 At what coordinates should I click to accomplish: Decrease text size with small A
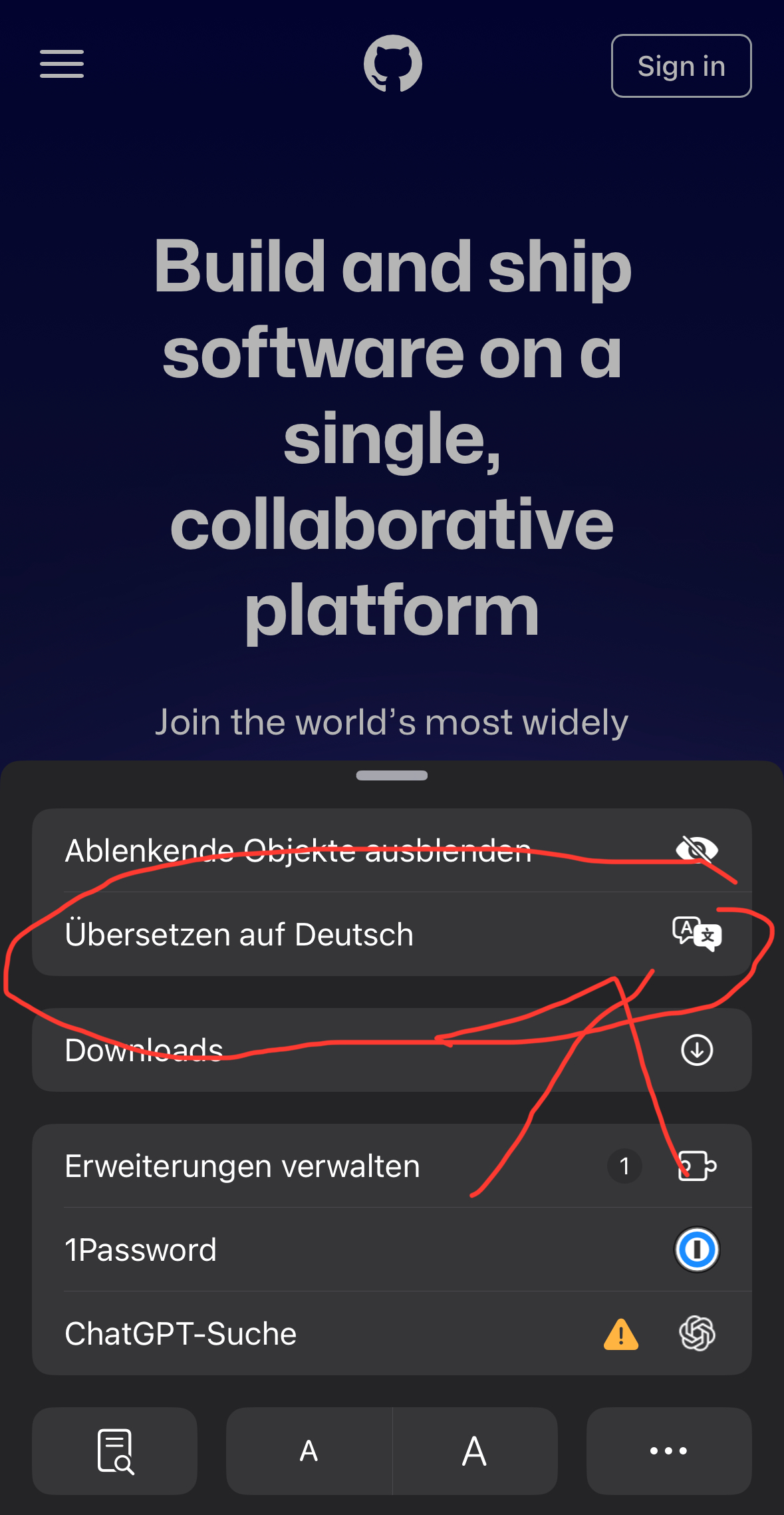point(309,1451)
